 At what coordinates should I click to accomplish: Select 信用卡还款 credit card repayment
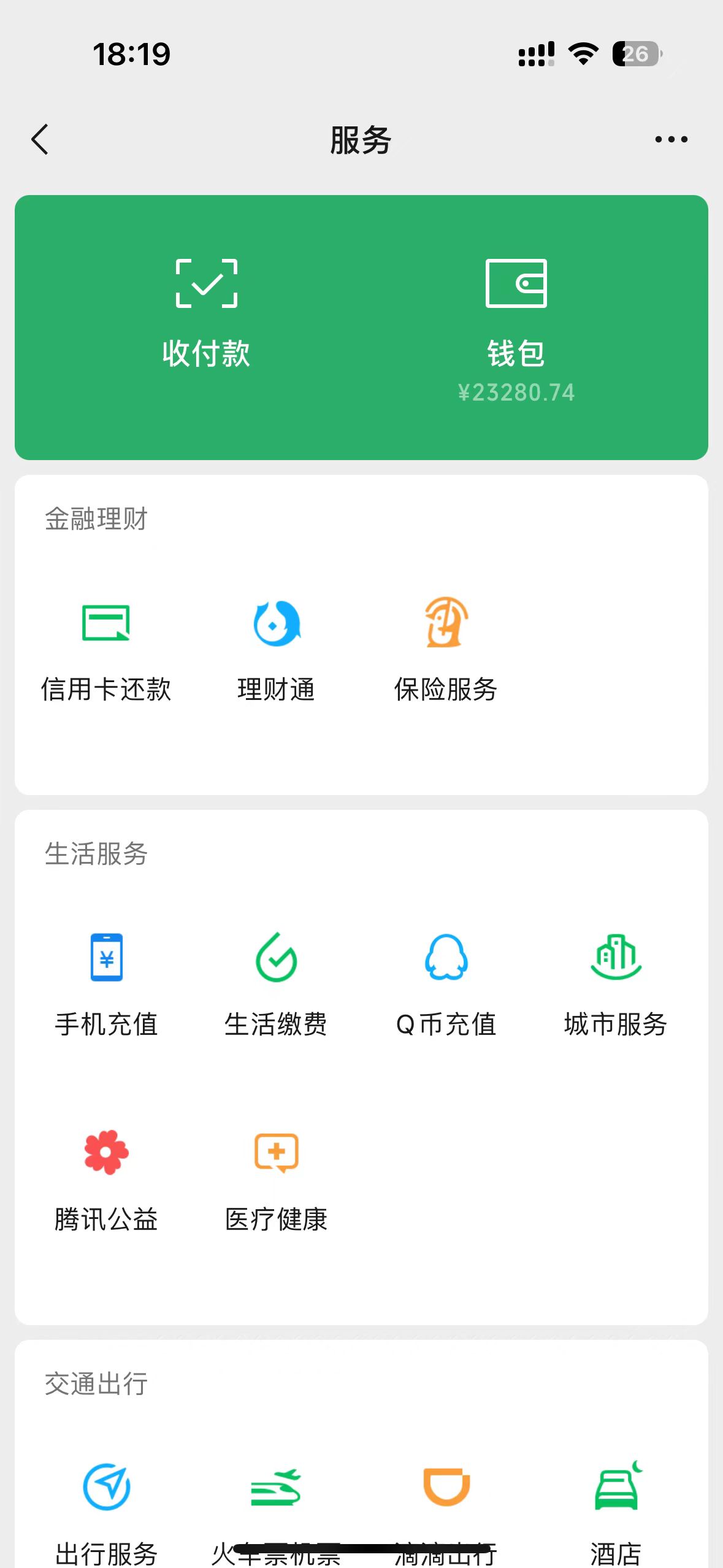coord(106,650)
